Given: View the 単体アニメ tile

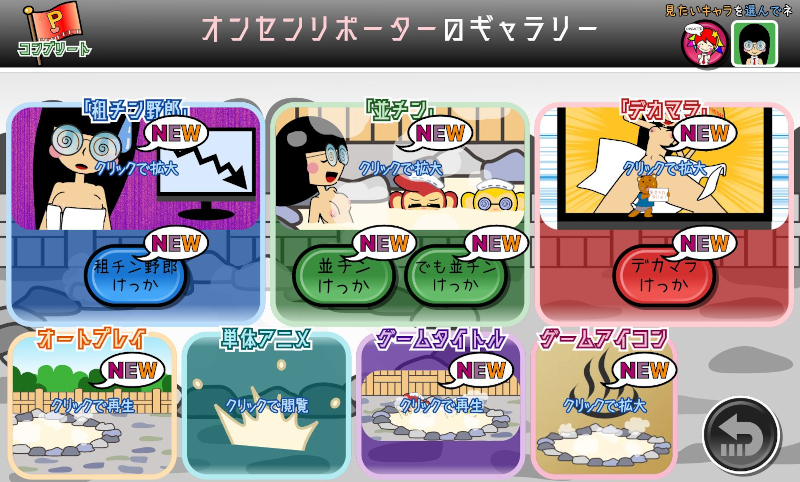Looking at the screenshot, I should pyautogui.click(x=267, y=405).
